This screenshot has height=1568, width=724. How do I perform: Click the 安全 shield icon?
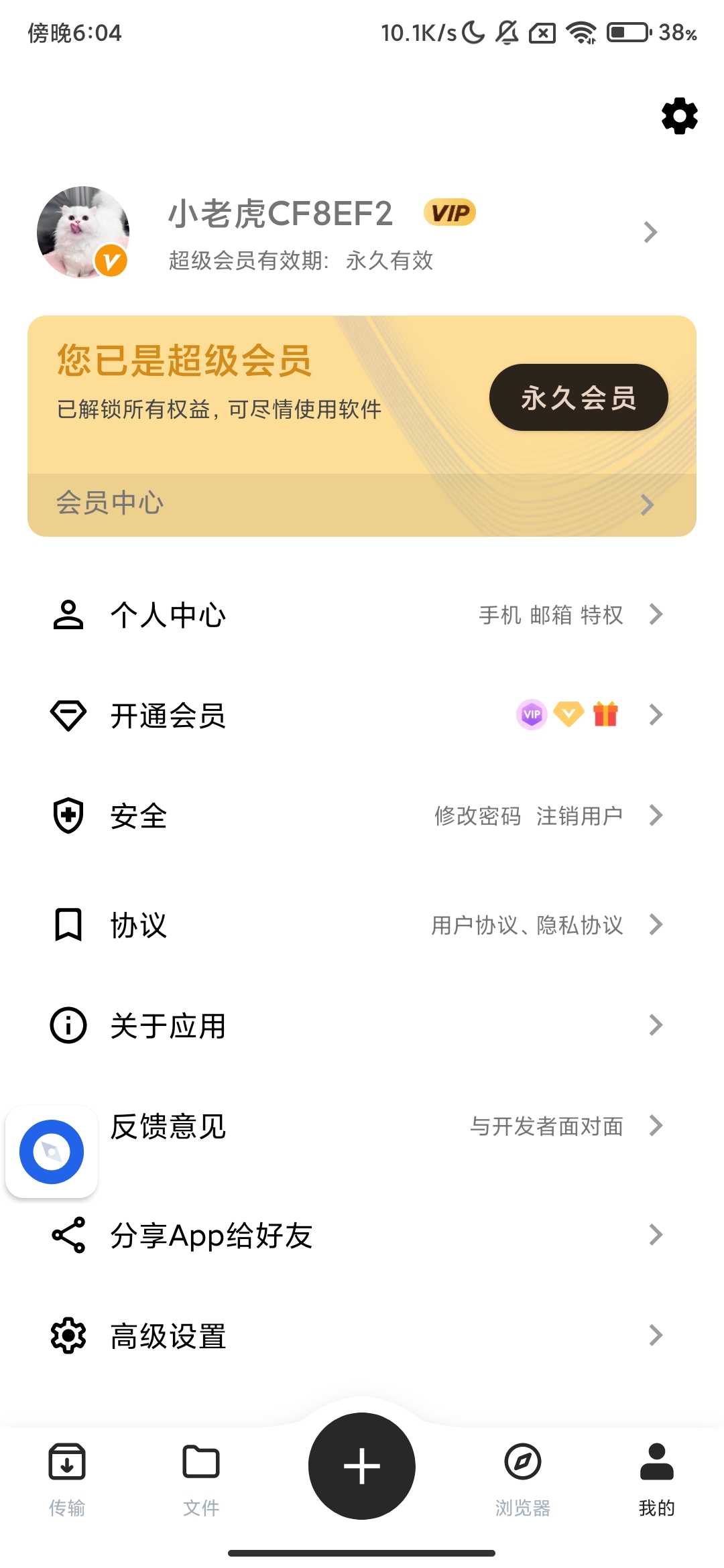tap(68, 815)
